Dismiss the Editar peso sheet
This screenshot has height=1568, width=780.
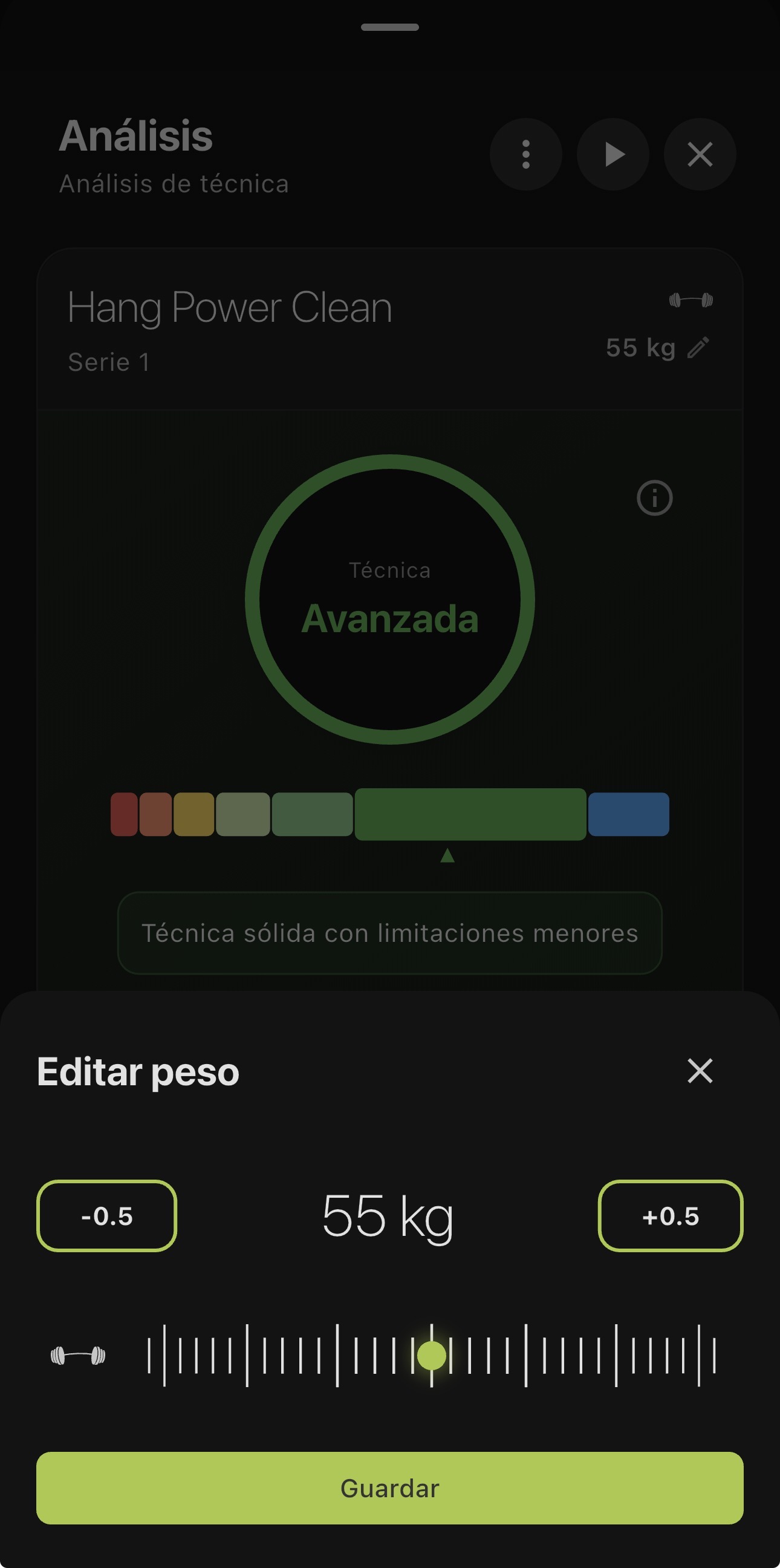coord(700,1071)
